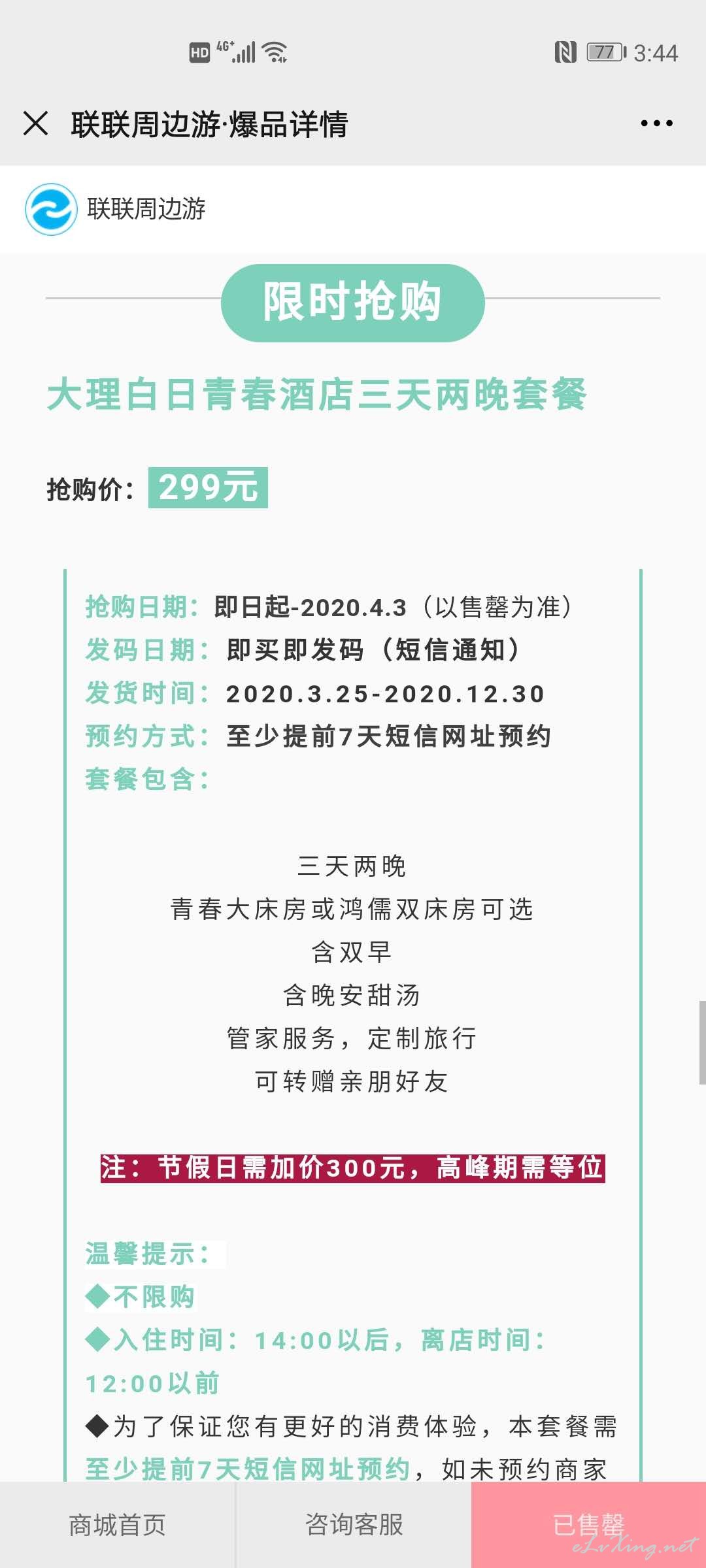Close the 联联周边游 detail page

(x=35, y=123)
